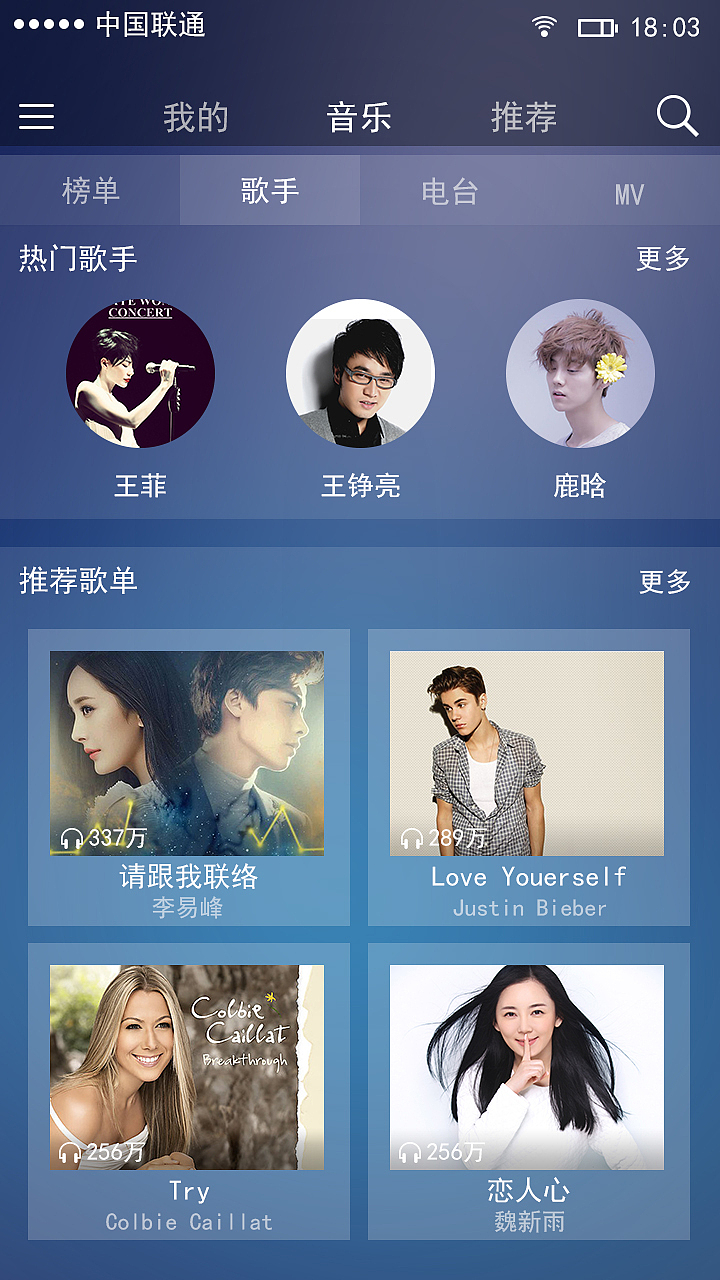
Task: Click the headphone icon on the Try playlist
Action: [x=70, y=1153]
